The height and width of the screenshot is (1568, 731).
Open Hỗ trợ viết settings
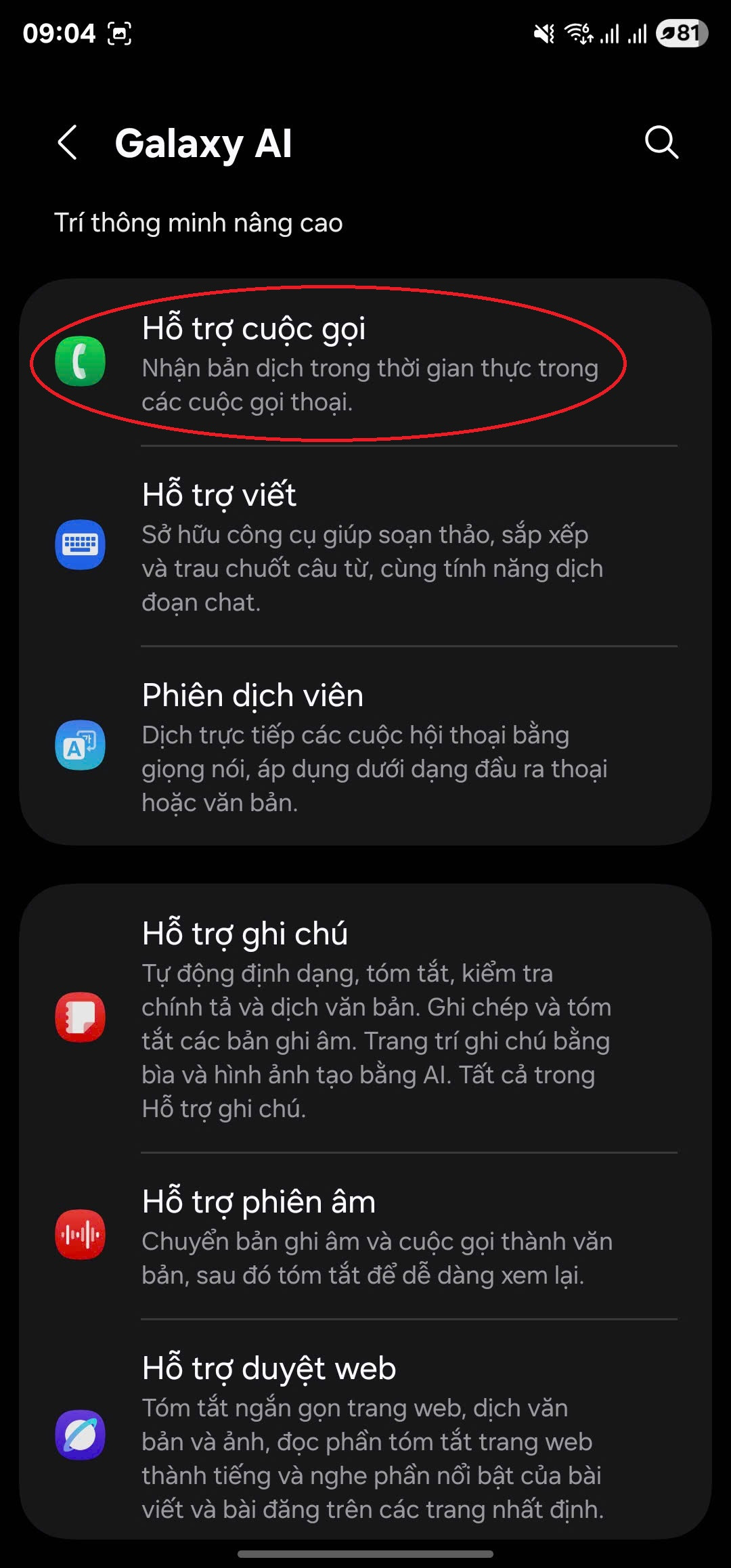click(365, 546)
